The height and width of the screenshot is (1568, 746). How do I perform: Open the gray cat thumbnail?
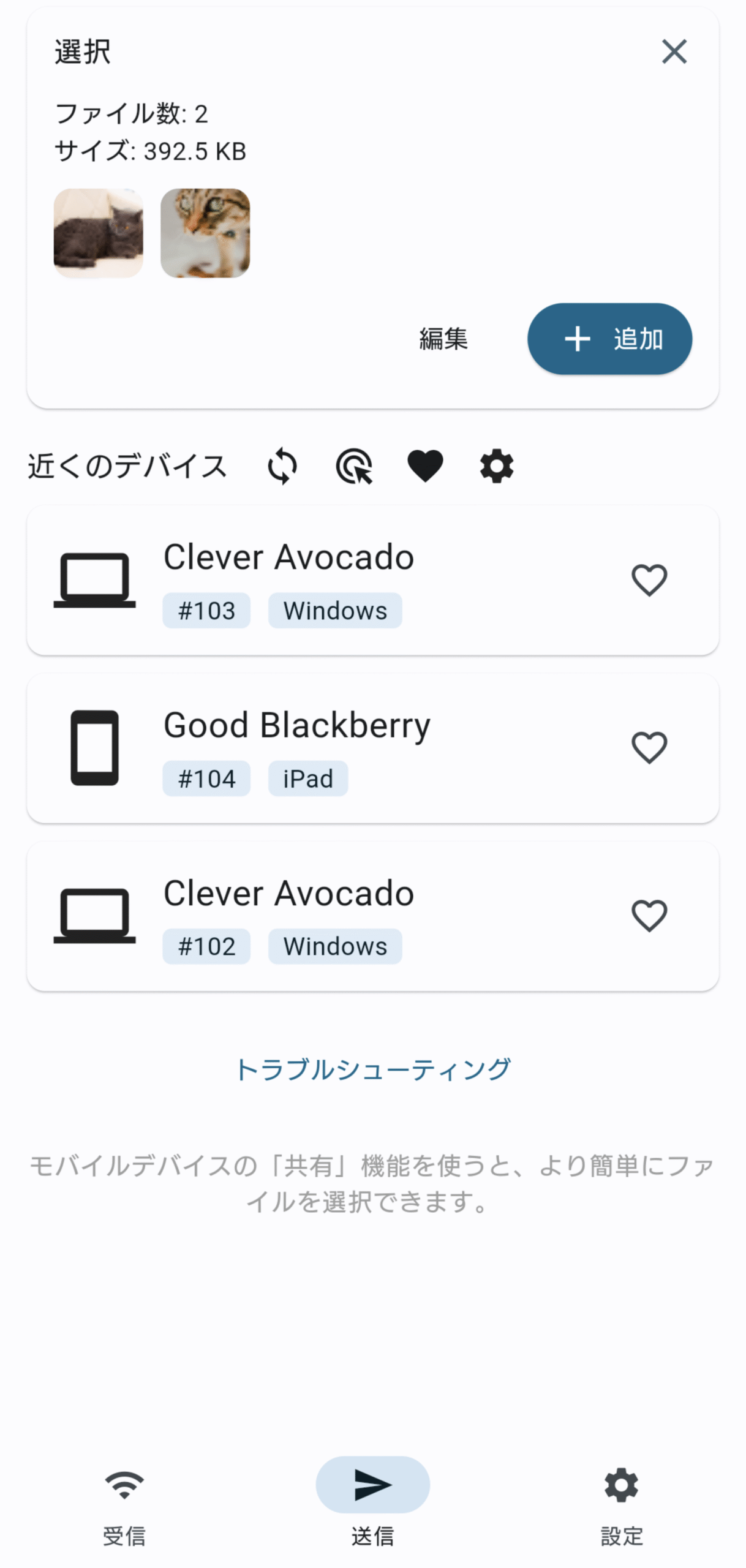pyautogui.click(x=99, y=233)
